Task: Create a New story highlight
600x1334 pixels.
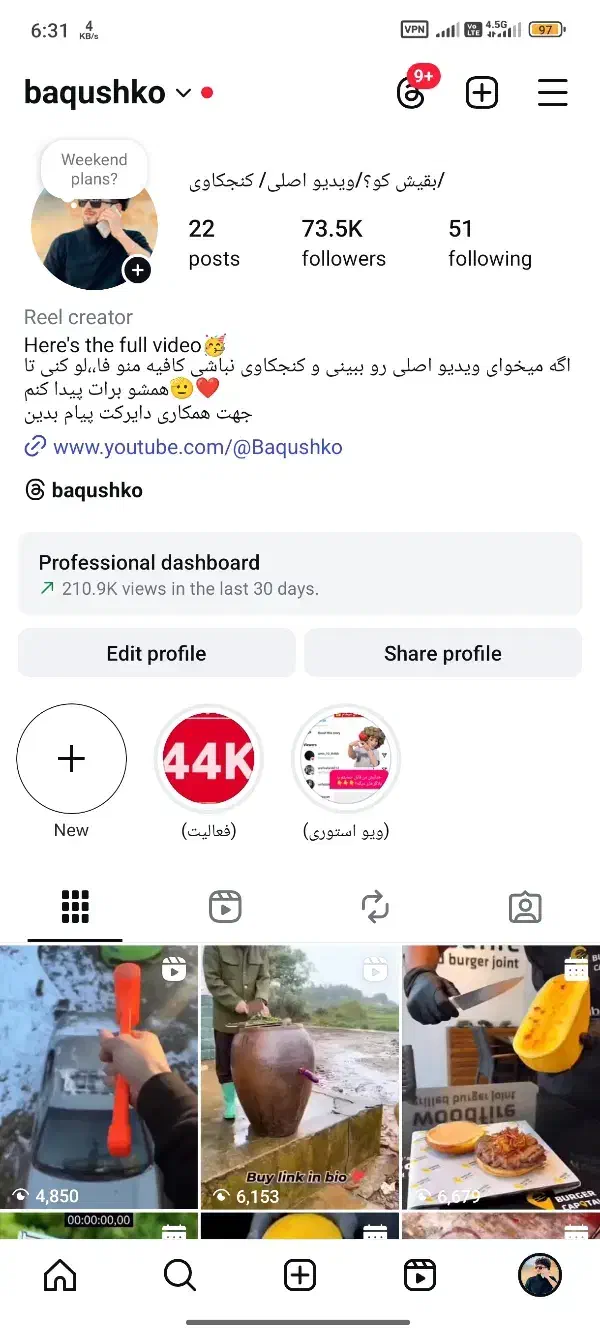Action: point(72,759)
